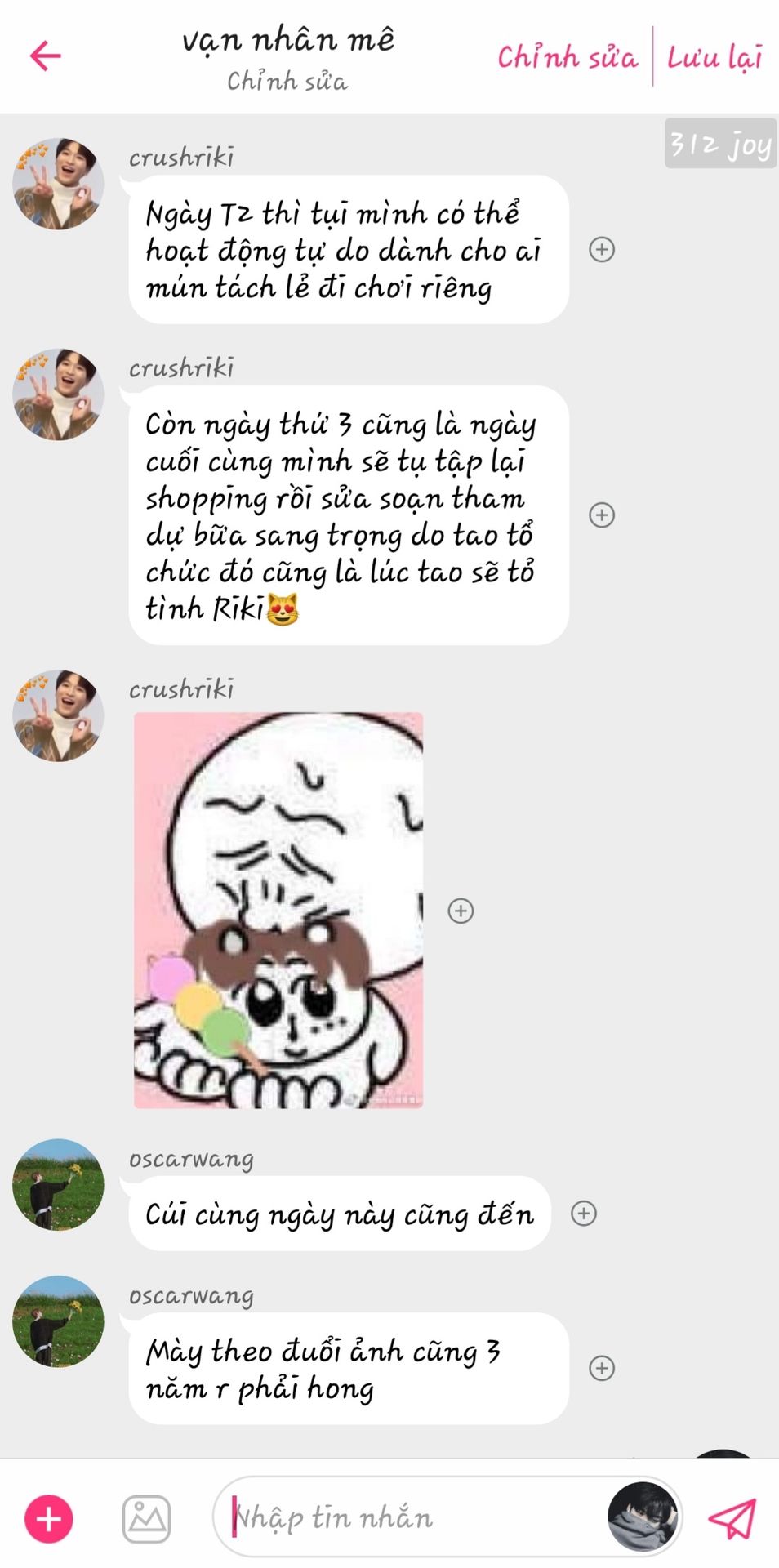Save the chat with Lưu lại
The width and height of the screenshot is (779, 1568).
point(714,57)
